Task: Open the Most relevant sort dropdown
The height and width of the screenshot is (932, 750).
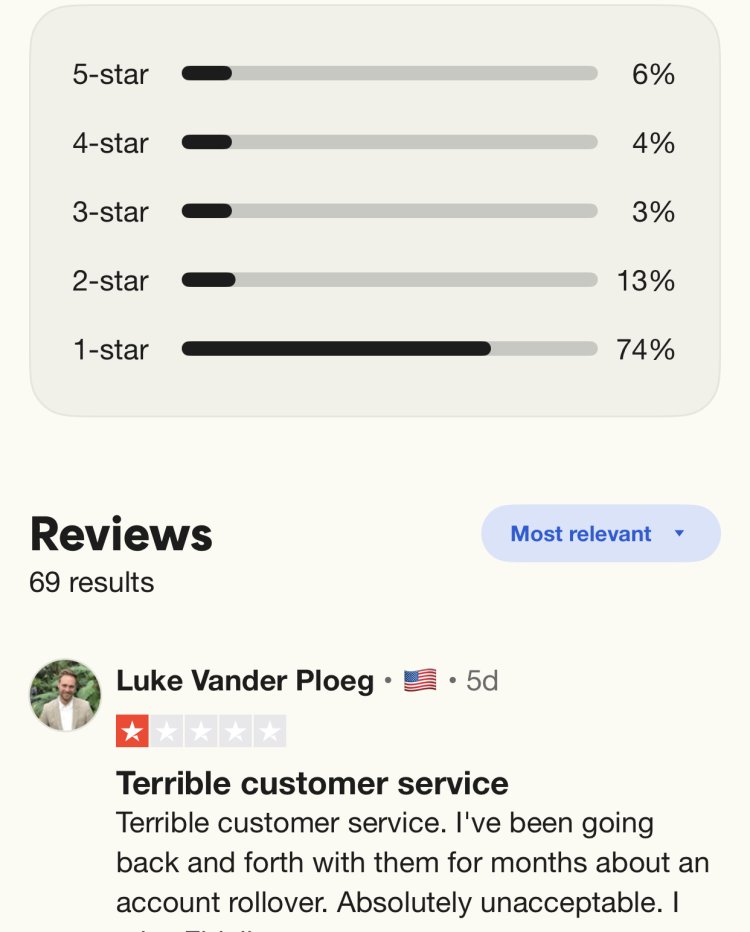Action: (x=600, y=534)
